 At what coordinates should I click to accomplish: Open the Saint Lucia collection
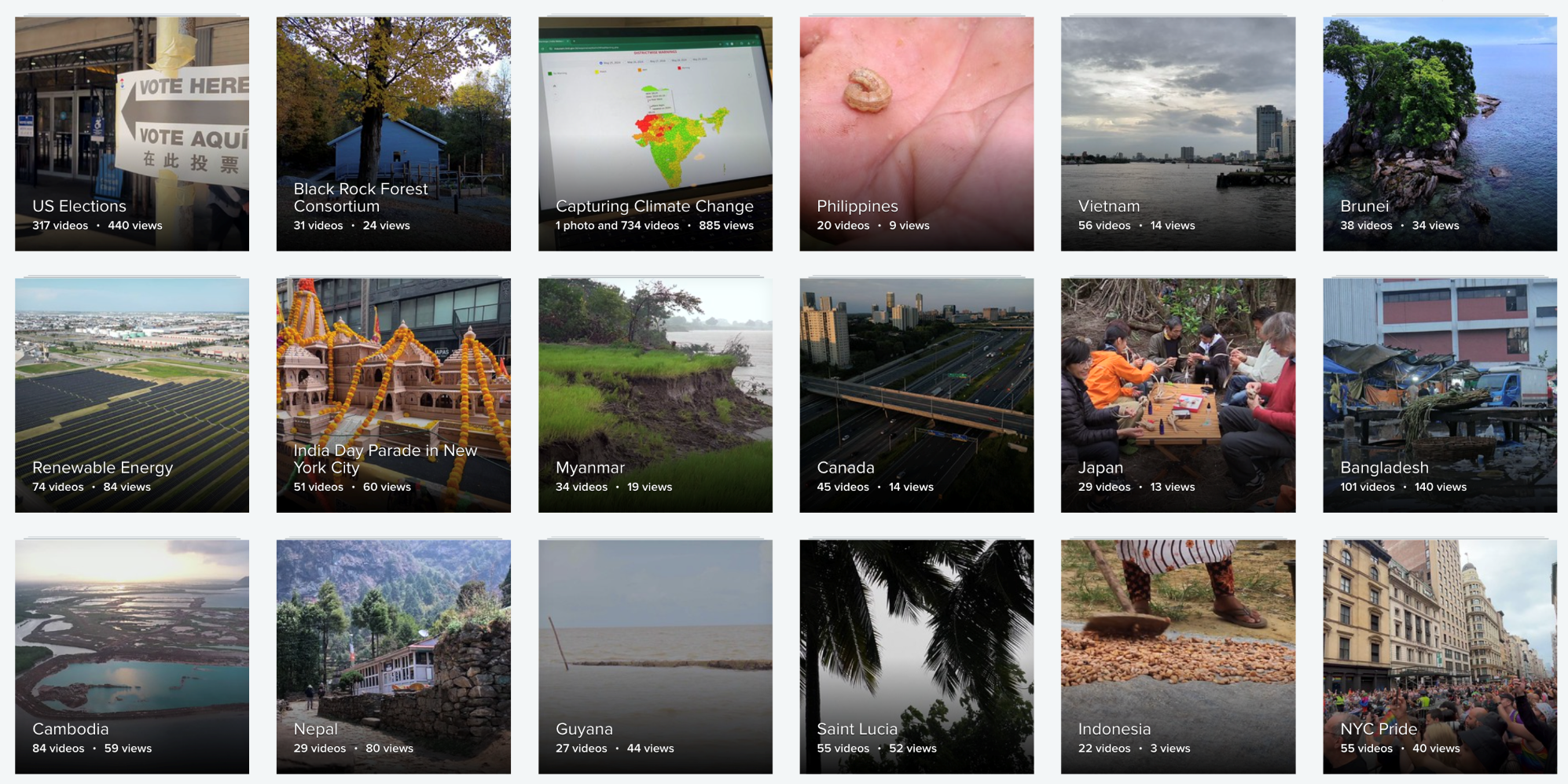point(916,657)
